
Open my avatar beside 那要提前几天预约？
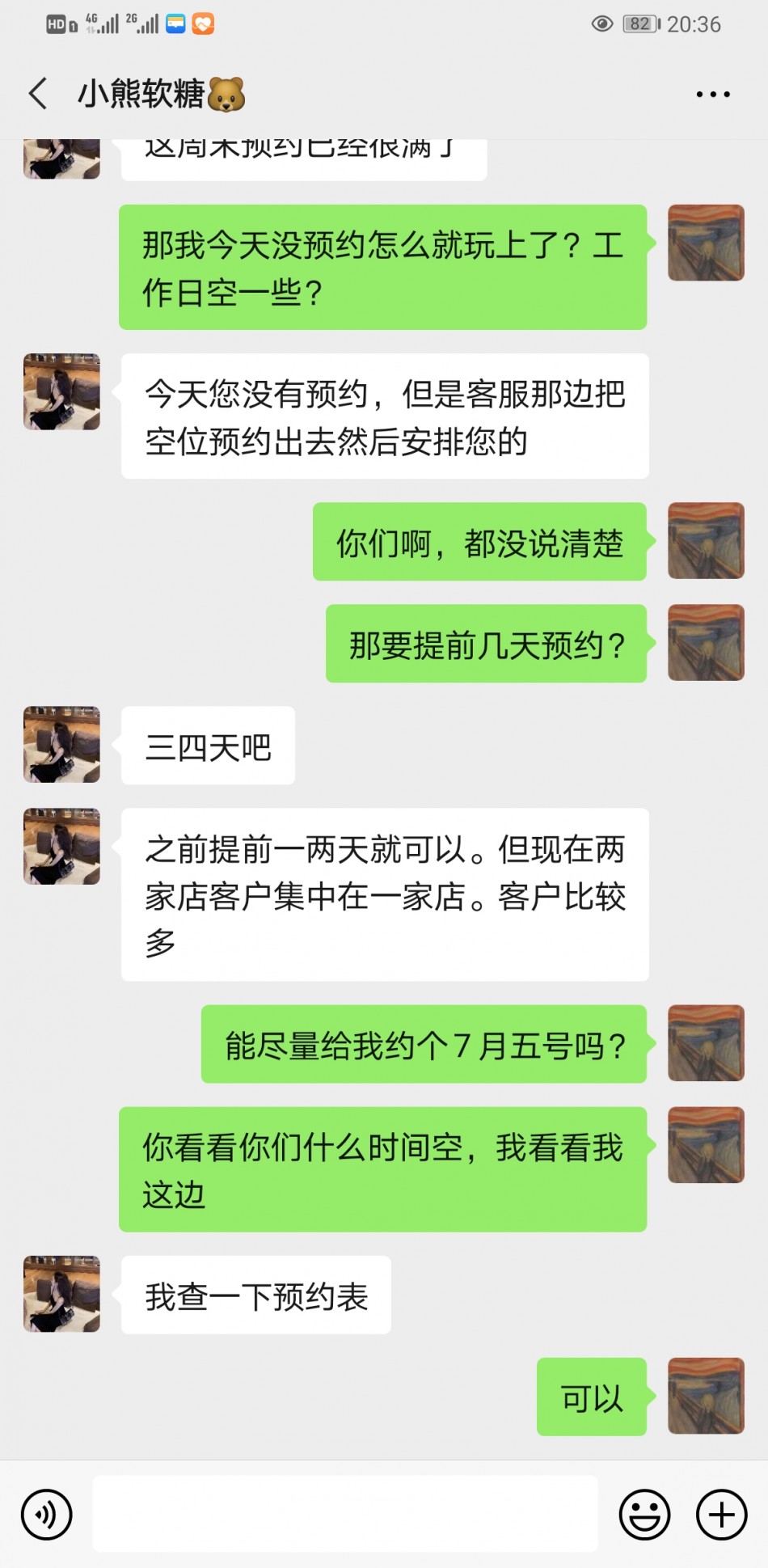coord(706,643)
